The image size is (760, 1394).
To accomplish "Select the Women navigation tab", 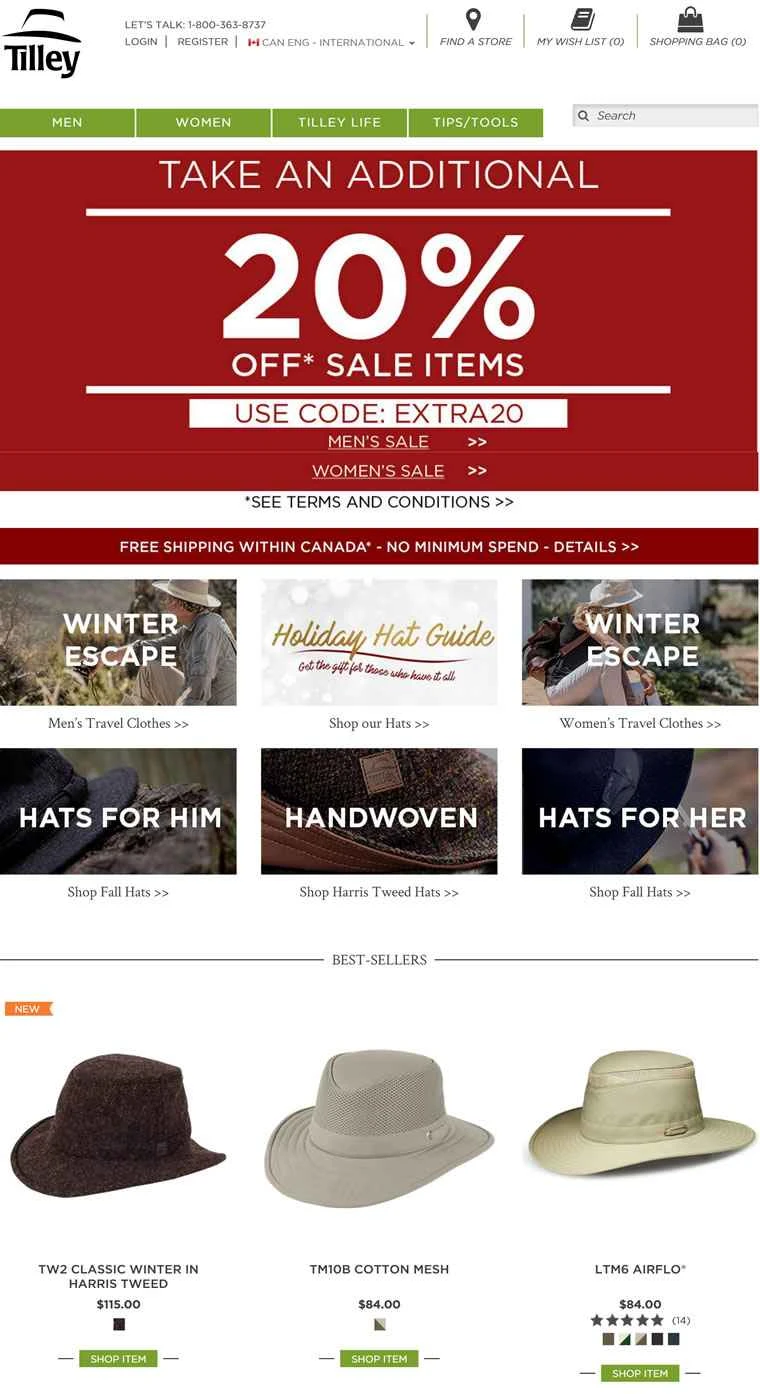I will [x=203, y=122].
